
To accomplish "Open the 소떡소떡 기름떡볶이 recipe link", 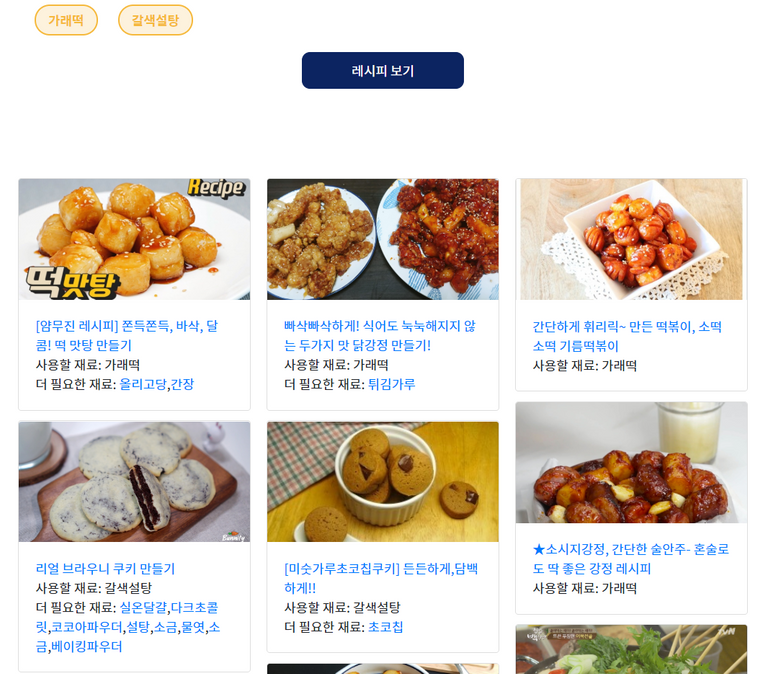I will click(x=626, y=336).
